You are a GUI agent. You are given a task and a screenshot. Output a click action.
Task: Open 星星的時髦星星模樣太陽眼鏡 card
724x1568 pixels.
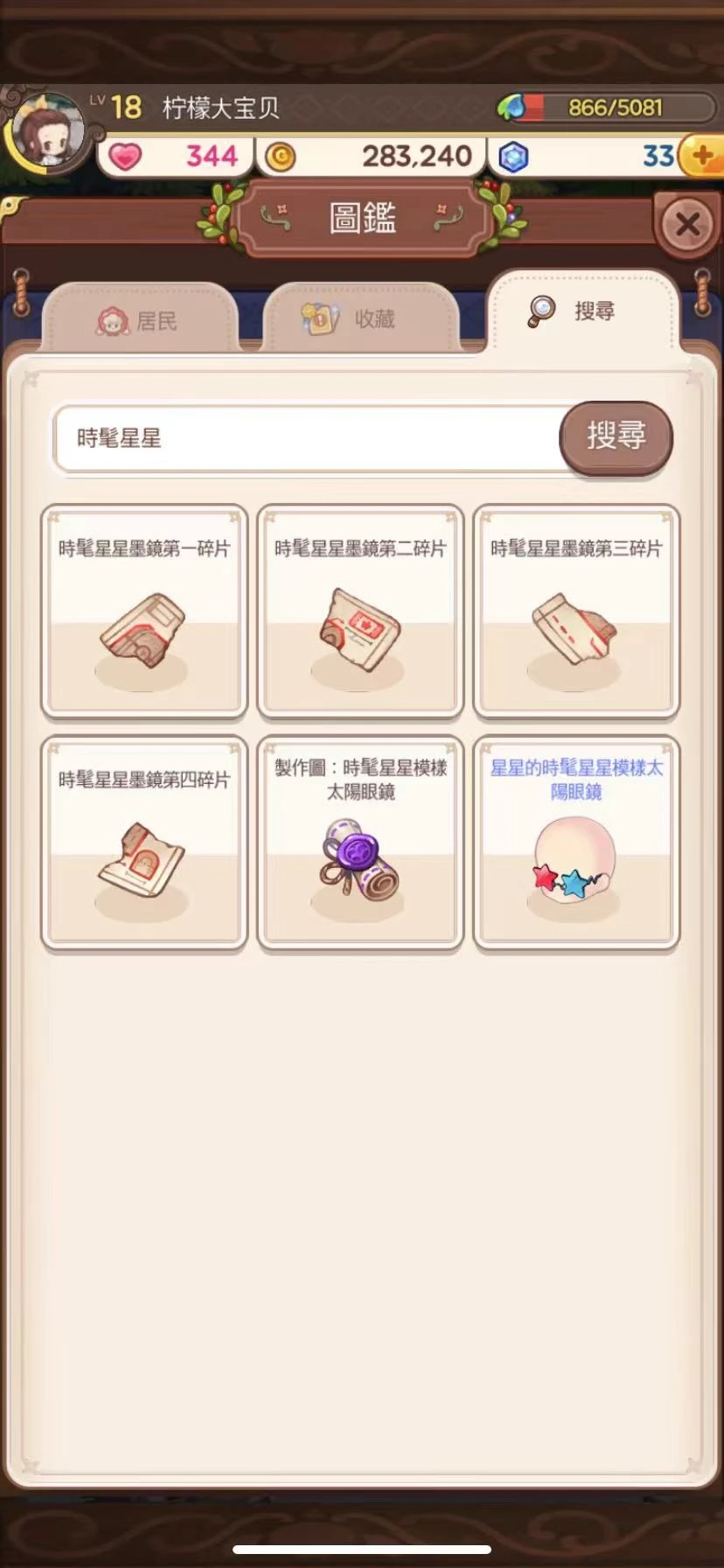click(576, 843)
